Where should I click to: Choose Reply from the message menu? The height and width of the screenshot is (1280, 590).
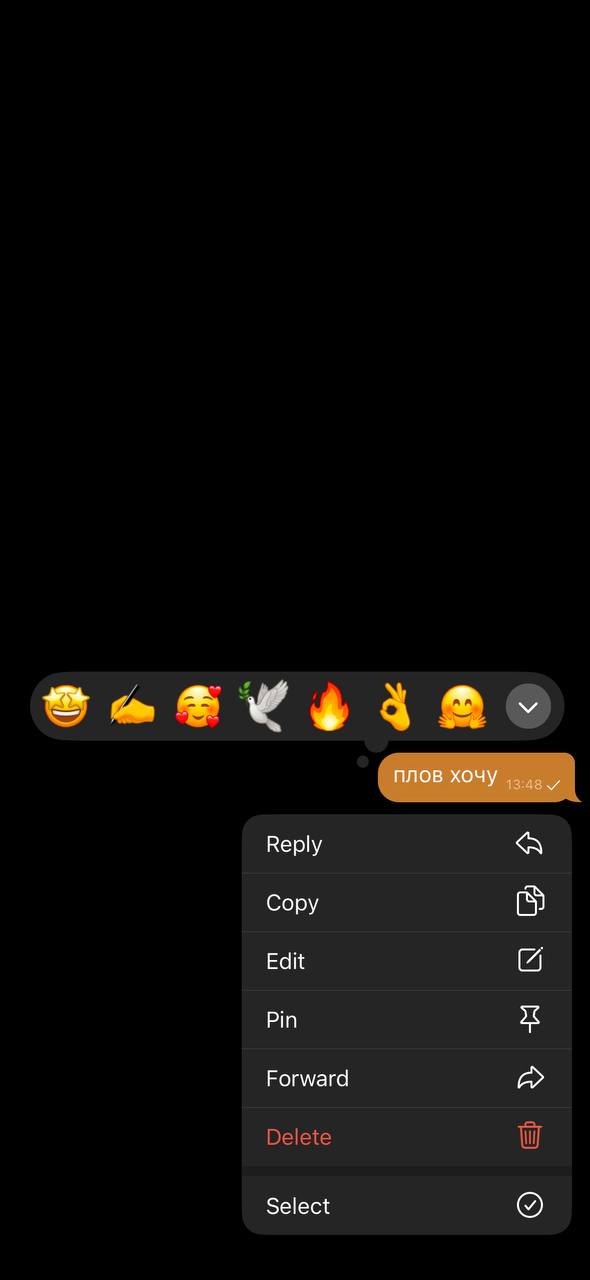(x=407, y=844)
